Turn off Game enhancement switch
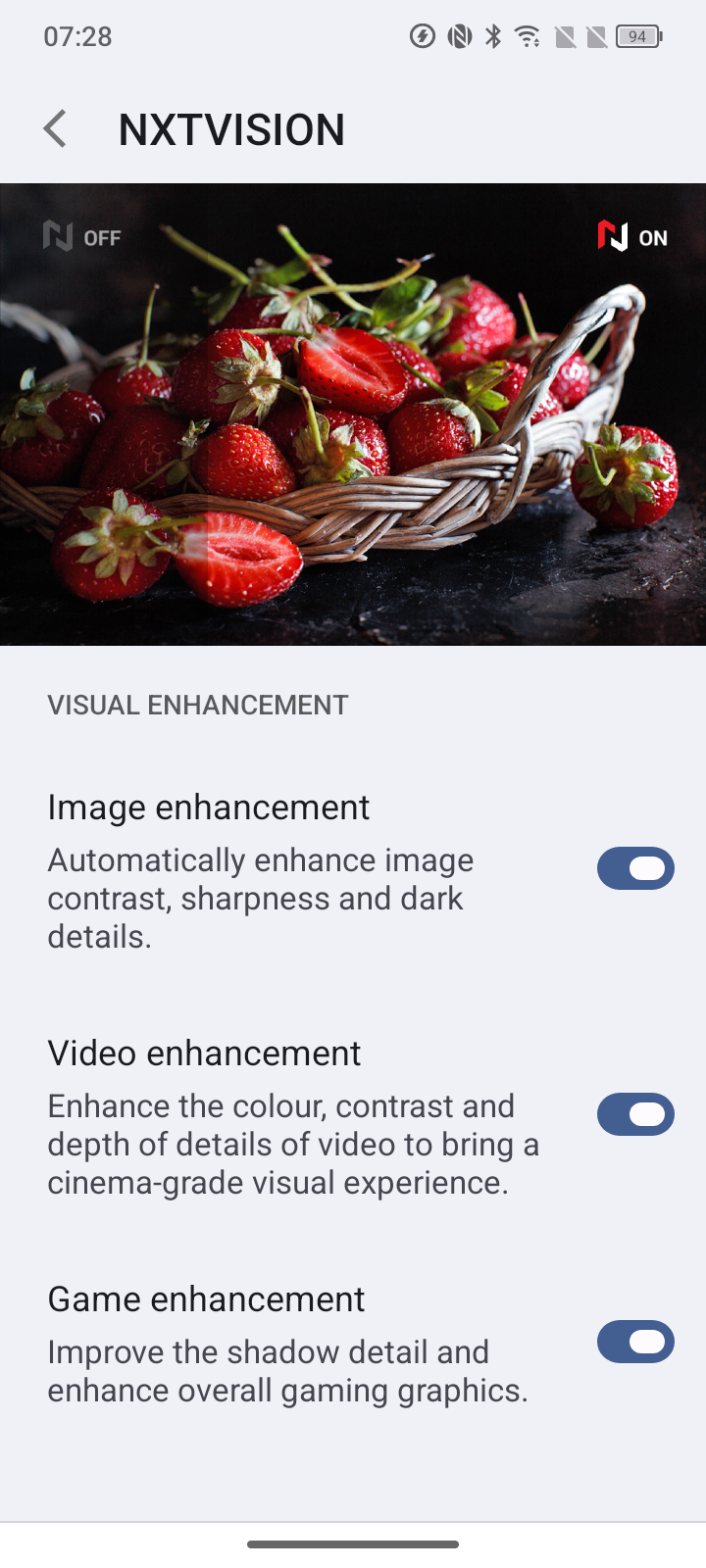Image resolution: width=706 pixels, height=1568 pixels. 635,1342
